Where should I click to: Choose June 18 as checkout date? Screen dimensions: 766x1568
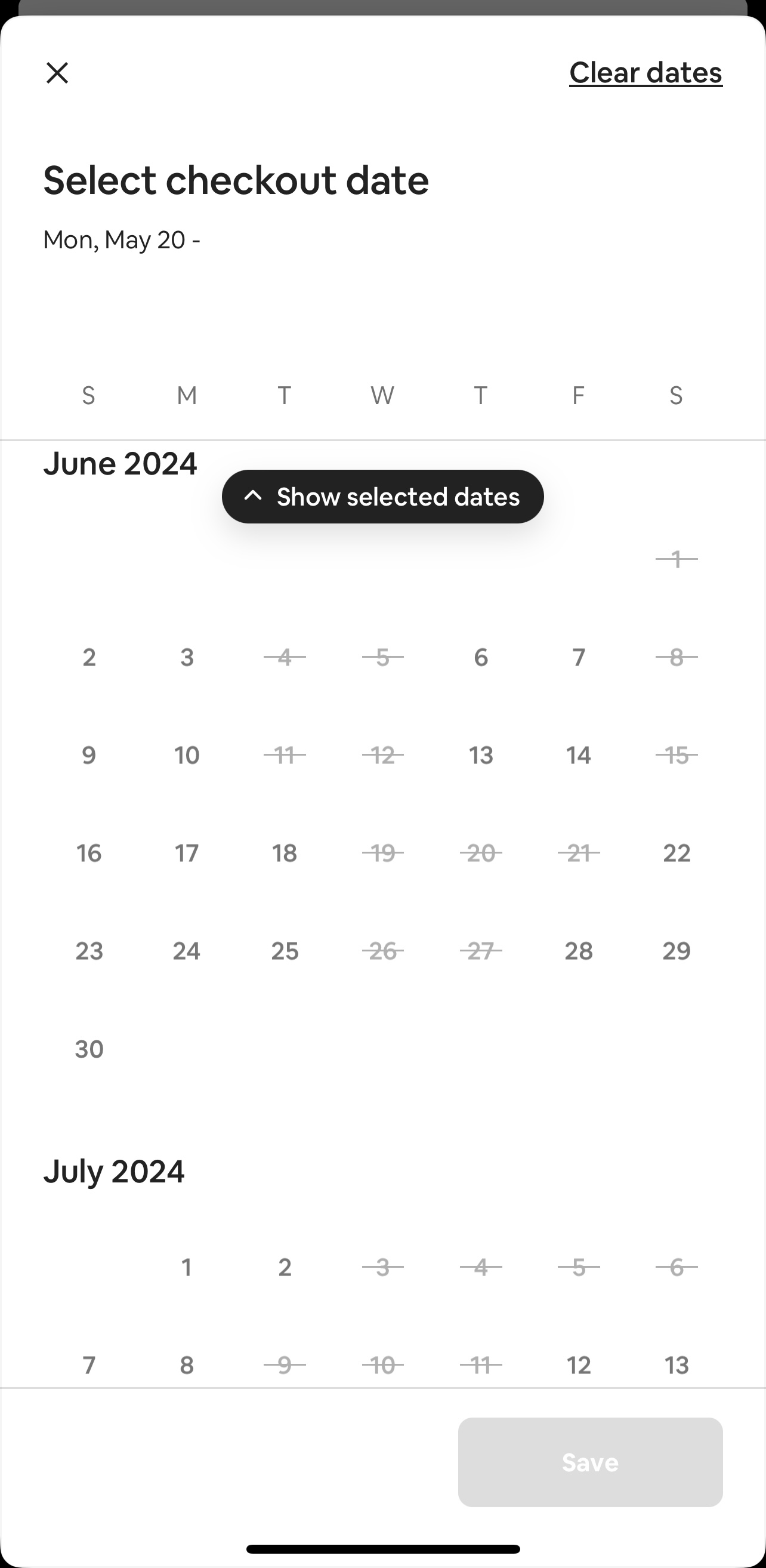tap(285, 854)
